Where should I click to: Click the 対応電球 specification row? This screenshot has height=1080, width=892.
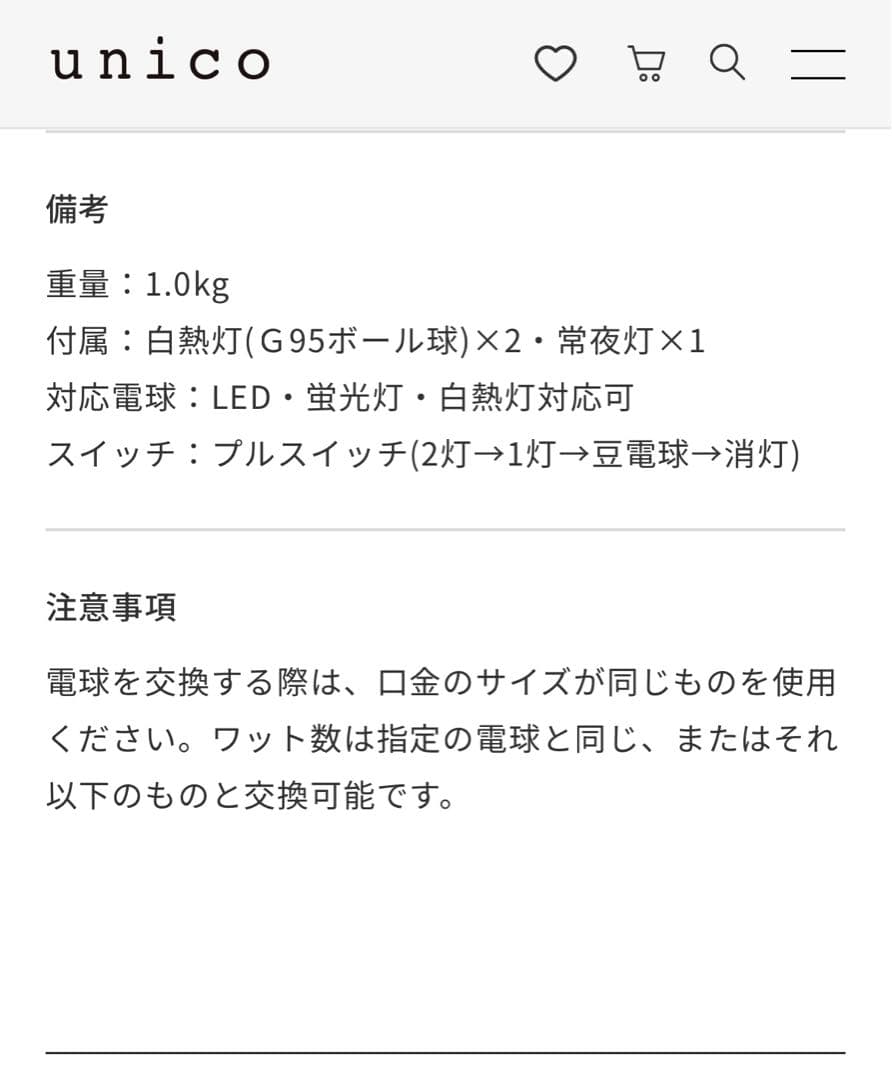point(340,397)
